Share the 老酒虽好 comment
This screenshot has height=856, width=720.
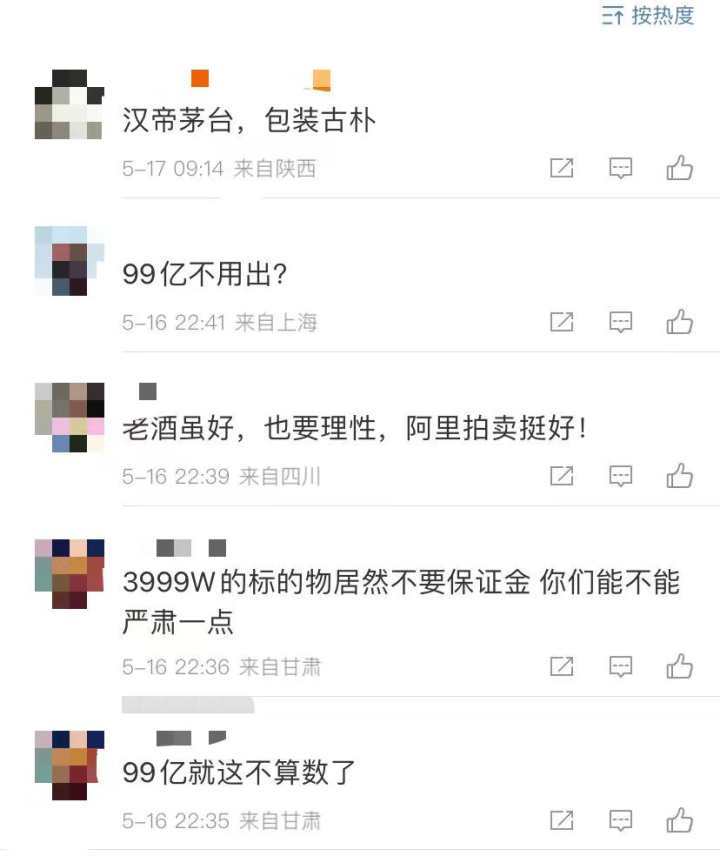pos(562,476)
